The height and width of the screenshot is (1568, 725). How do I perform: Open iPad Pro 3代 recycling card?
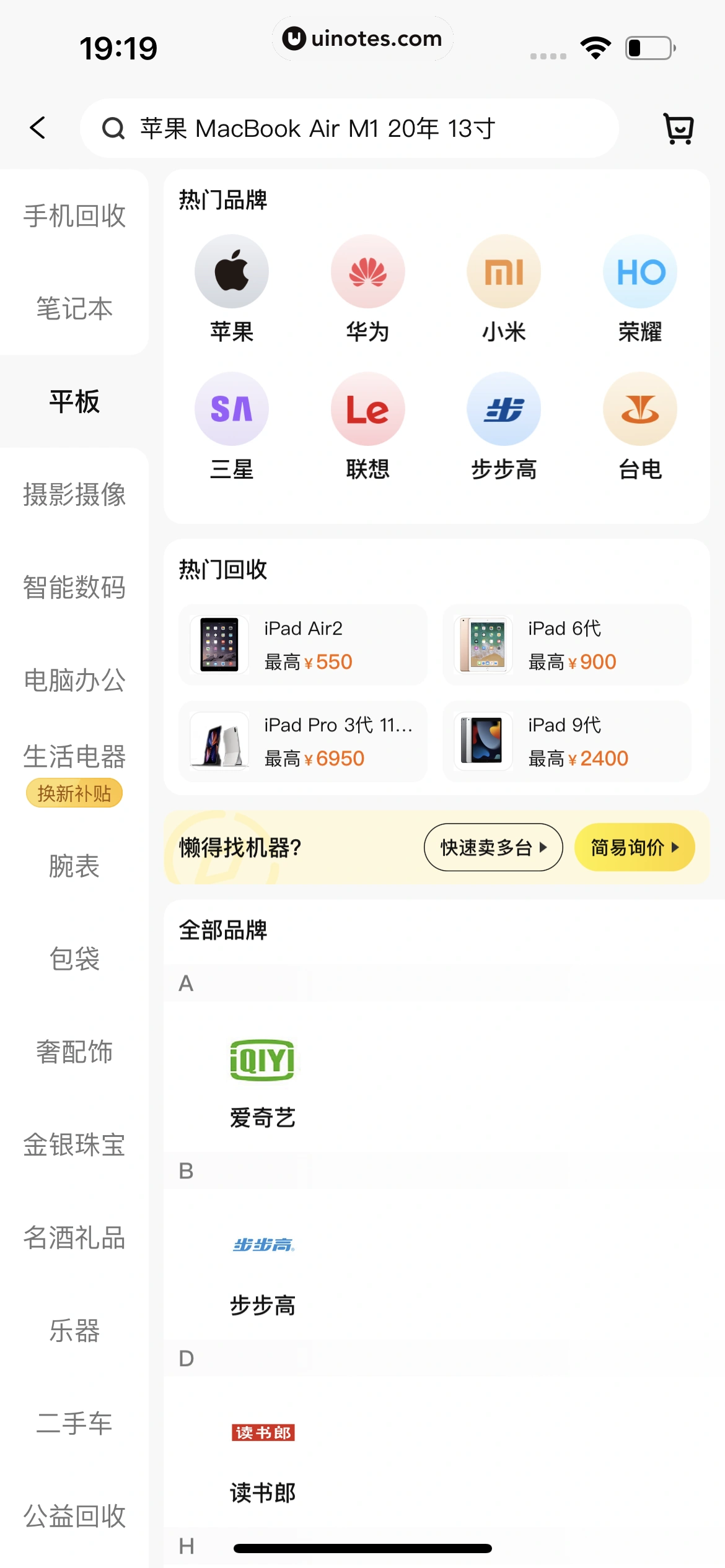click(x=303, y=741)
